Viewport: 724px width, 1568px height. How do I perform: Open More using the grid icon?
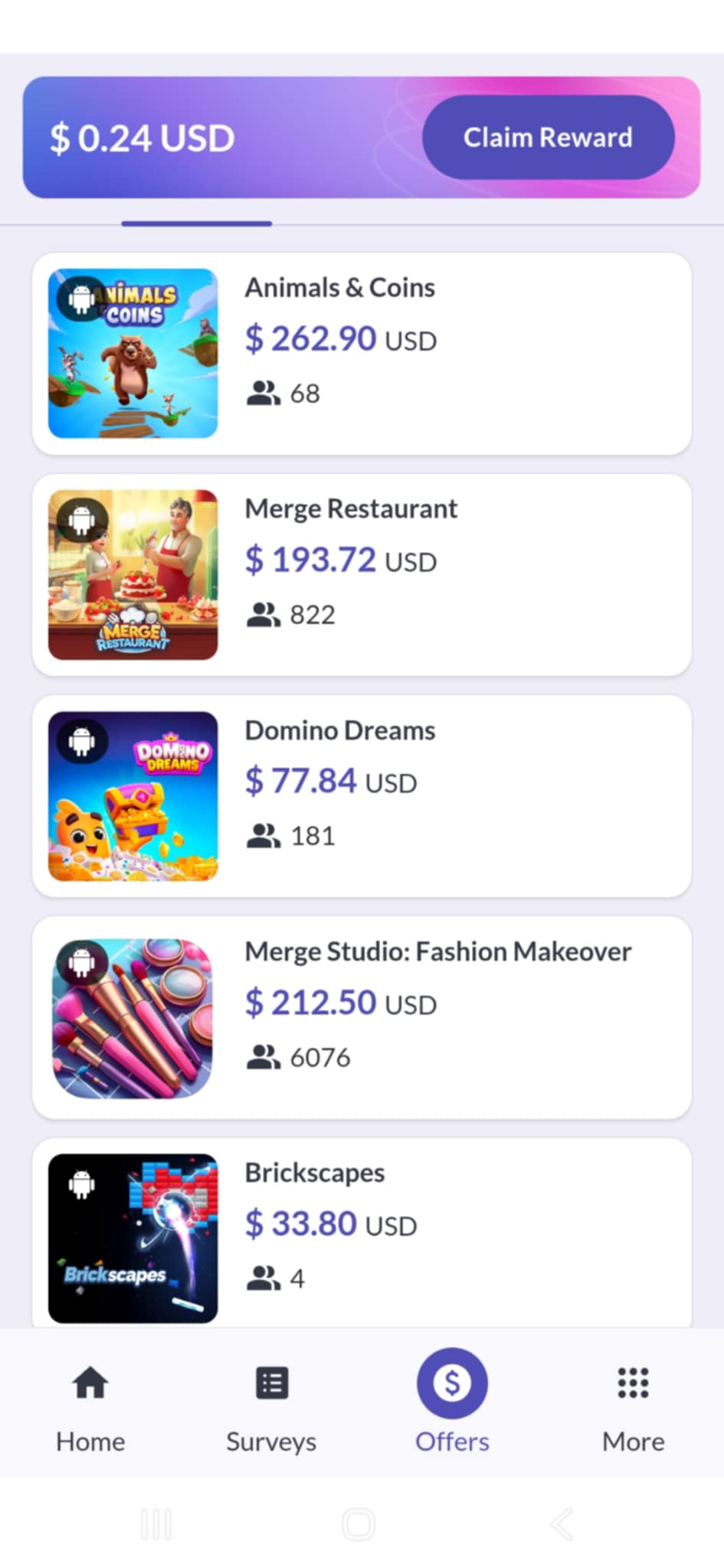point(632,1383)
